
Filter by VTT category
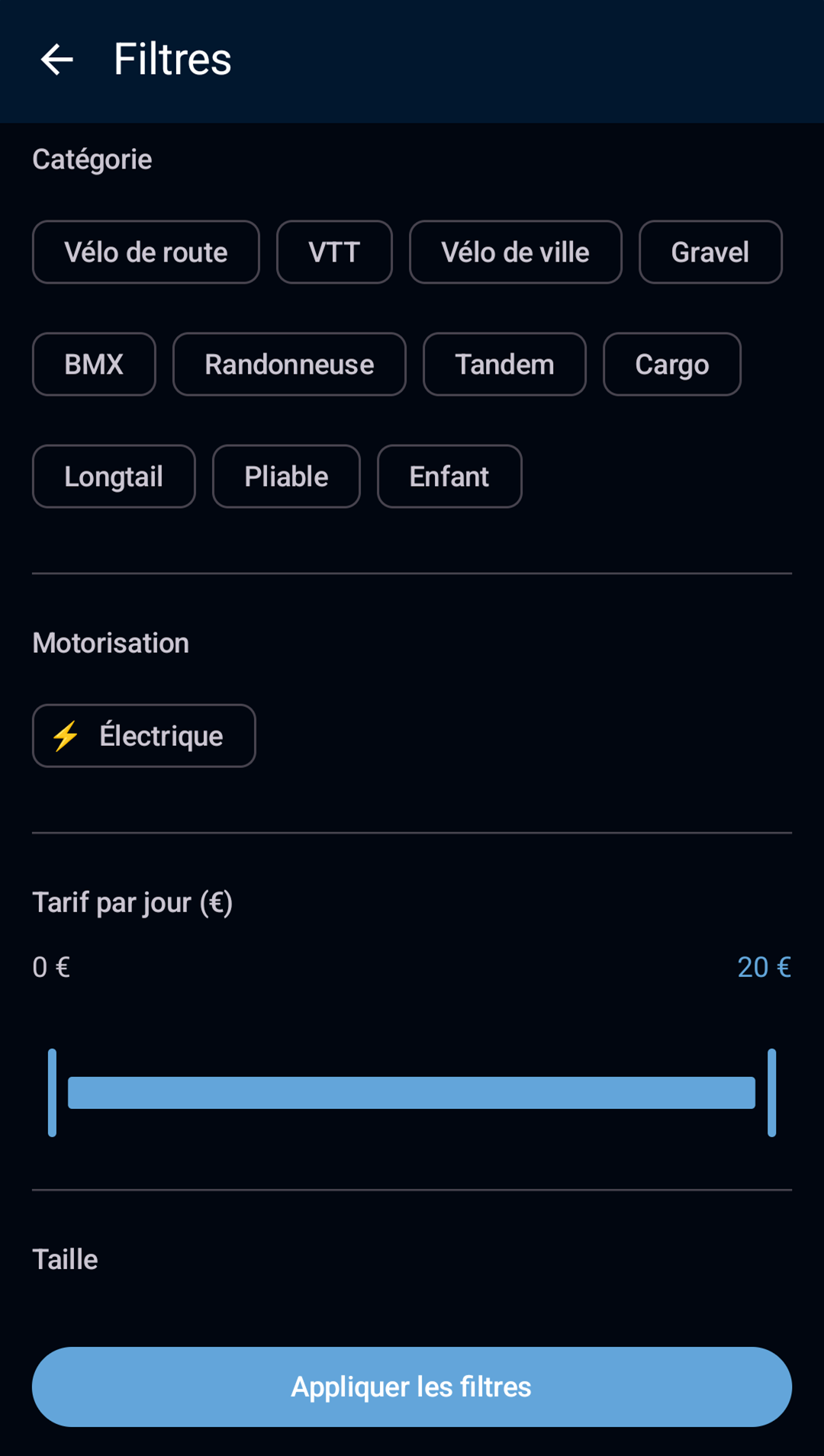[334, 252]
